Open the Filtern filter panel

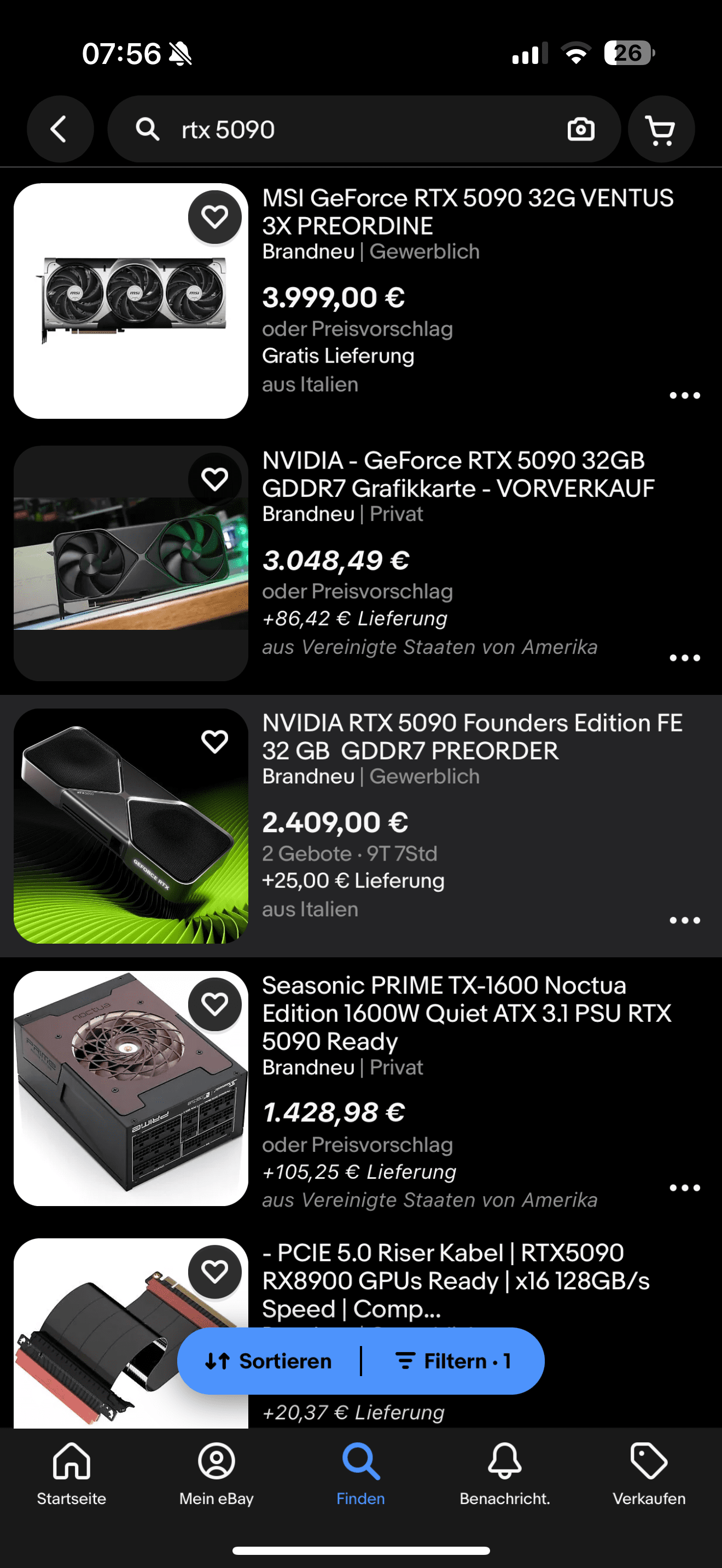pyautogui.click(x=453, y=1361)
